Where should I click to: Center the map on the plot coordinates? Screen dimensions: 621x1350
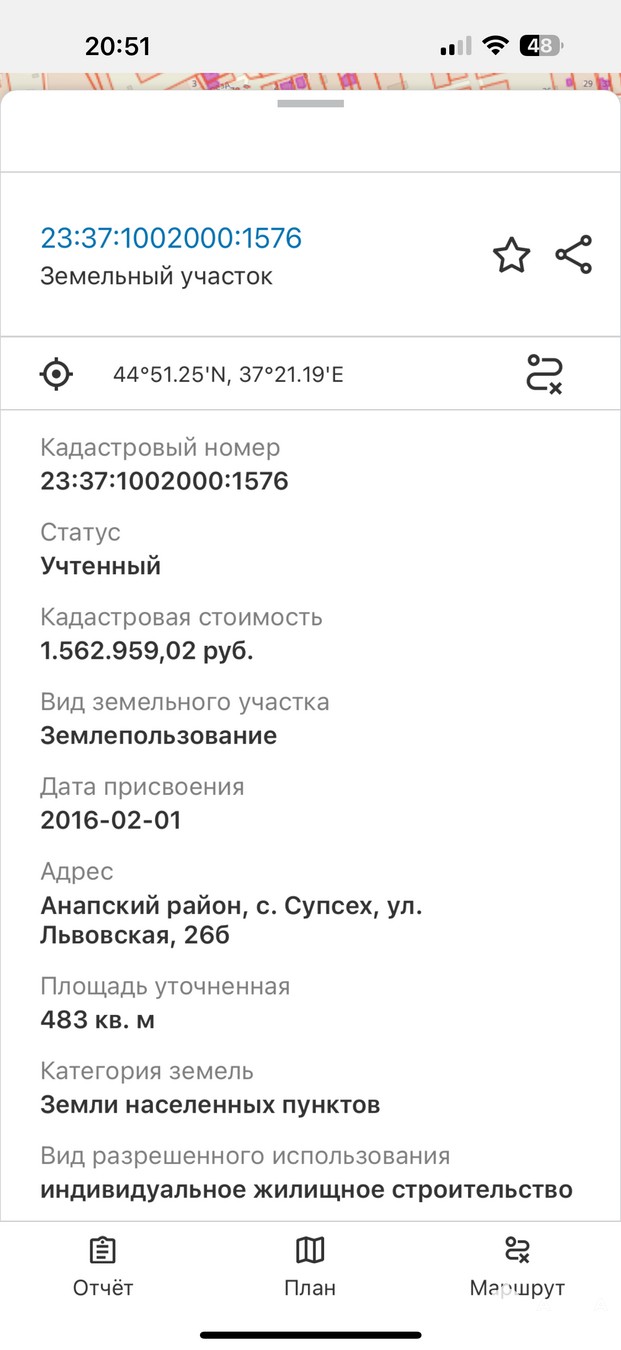click(57, 375)
